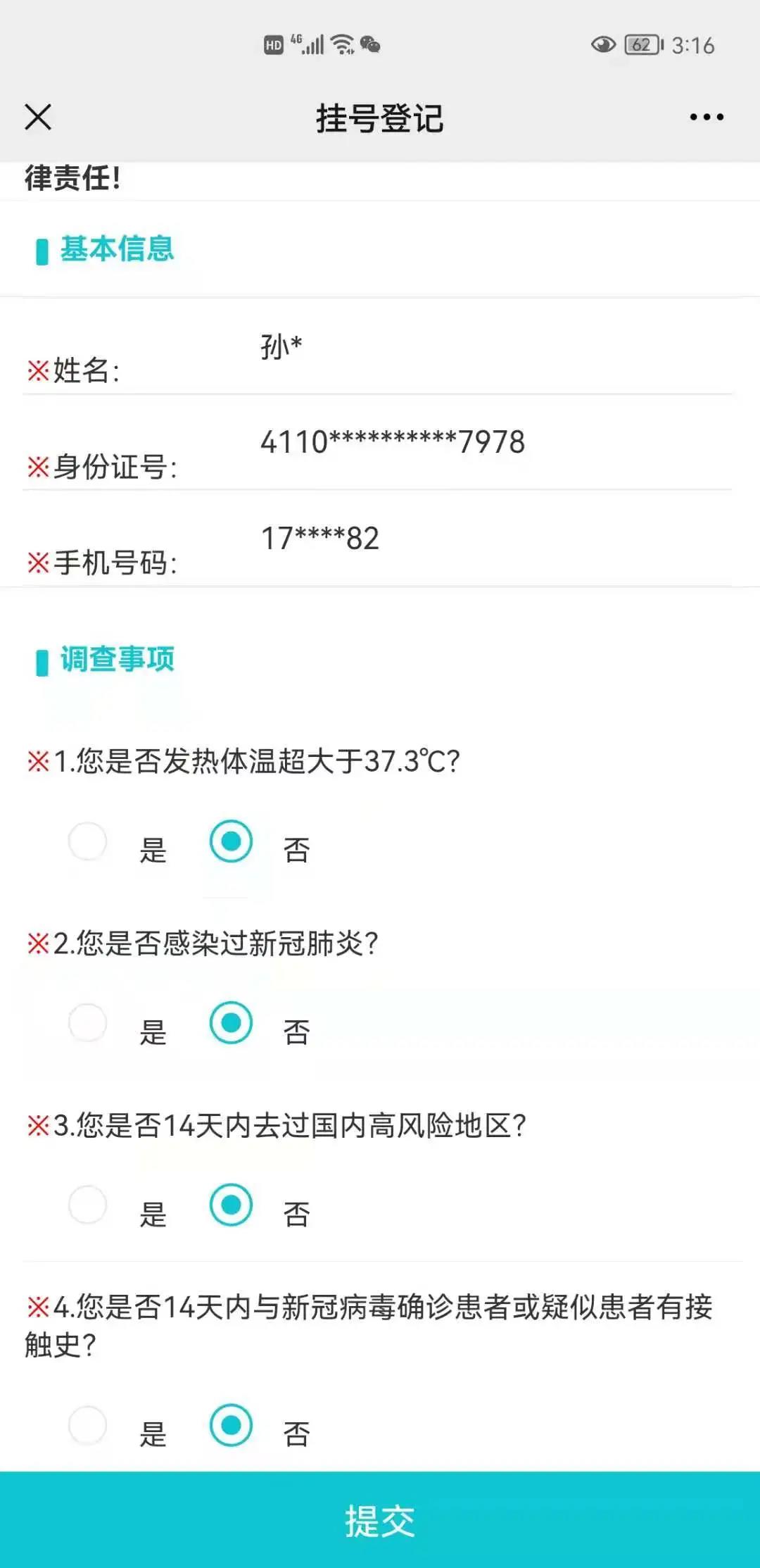Screen dimensions: 760x1568
Task: Select 否 for fever above 37.3℃ question
Action: tap(231, 841)
